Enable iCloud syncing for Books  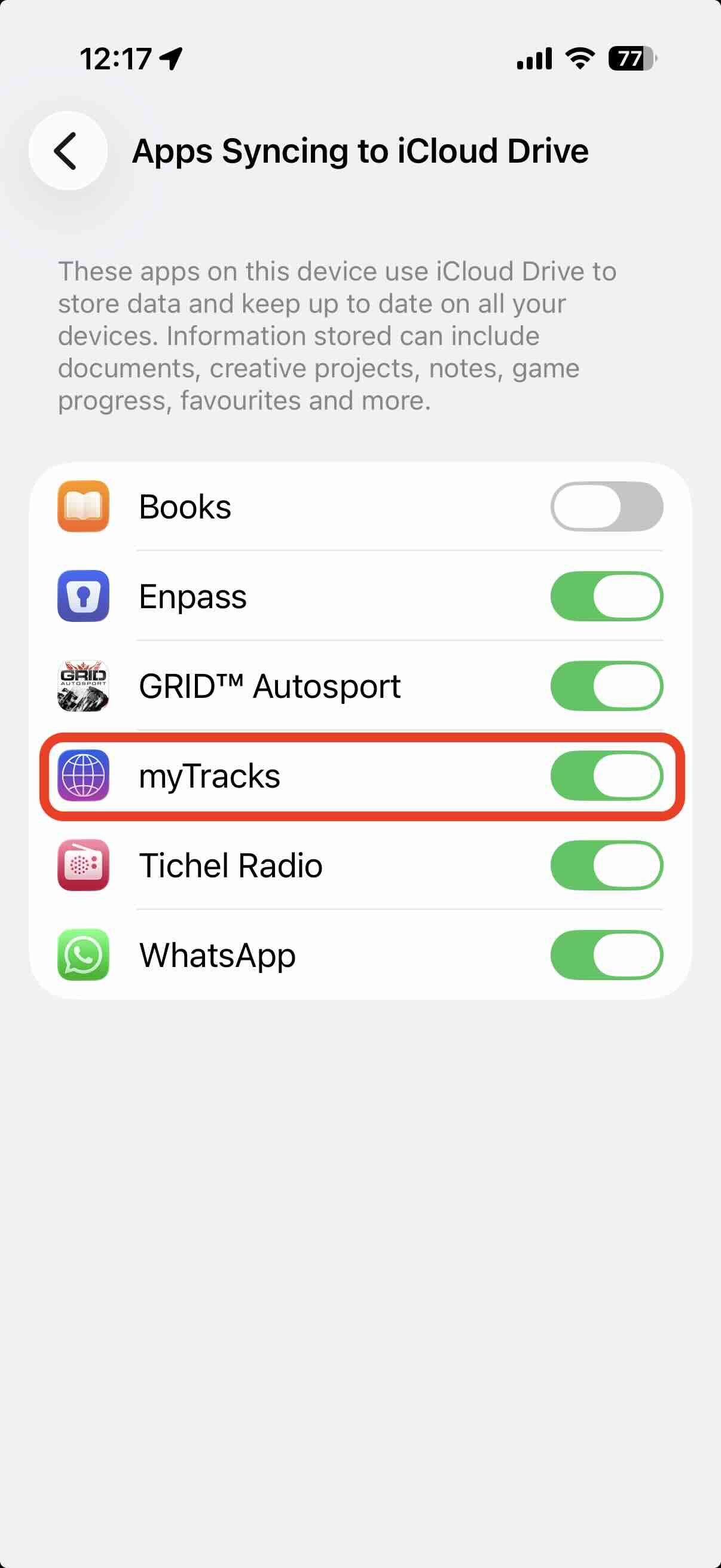point(607,507)
